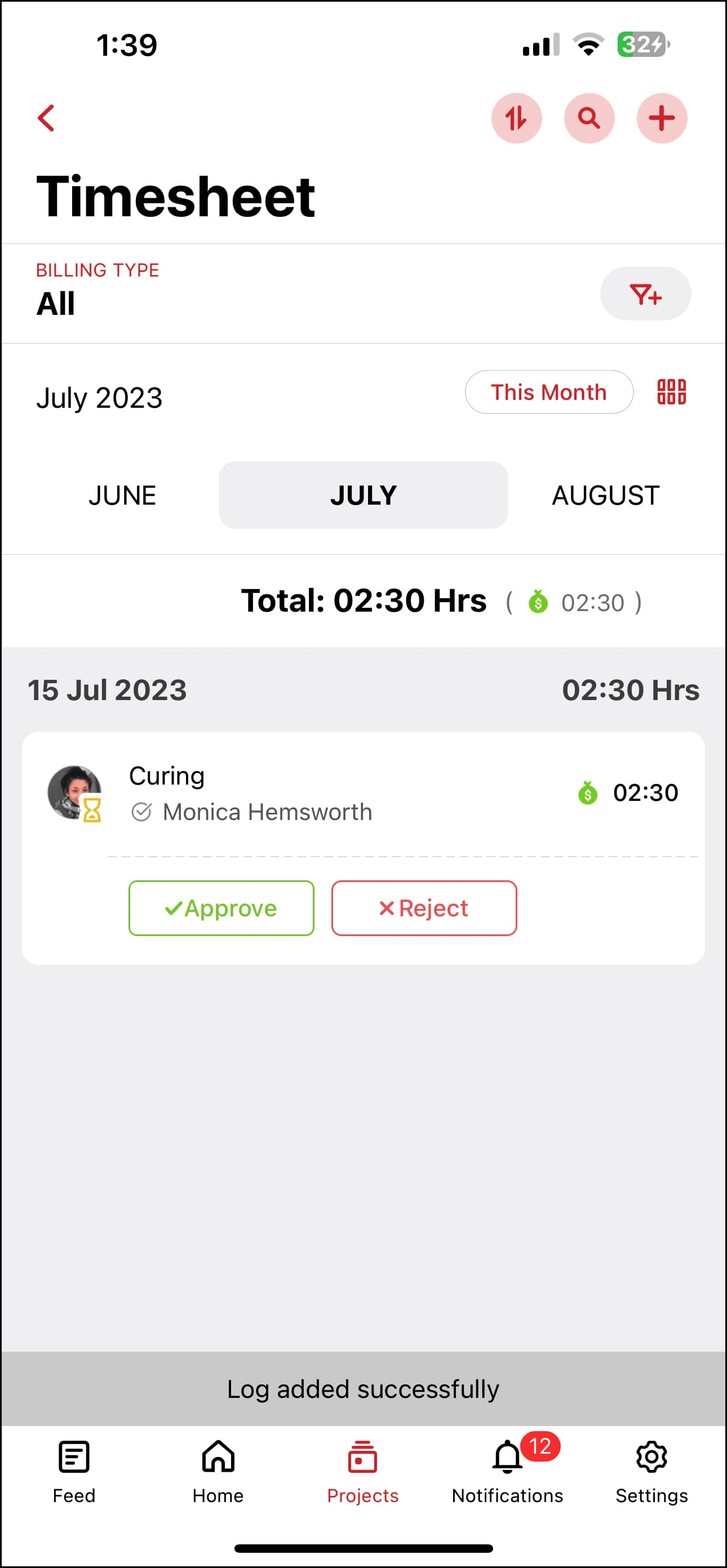The width and height of the screenshot is (727, 1568).
Task: Go back from the Timesheet screen
Action: pos(46,118)
